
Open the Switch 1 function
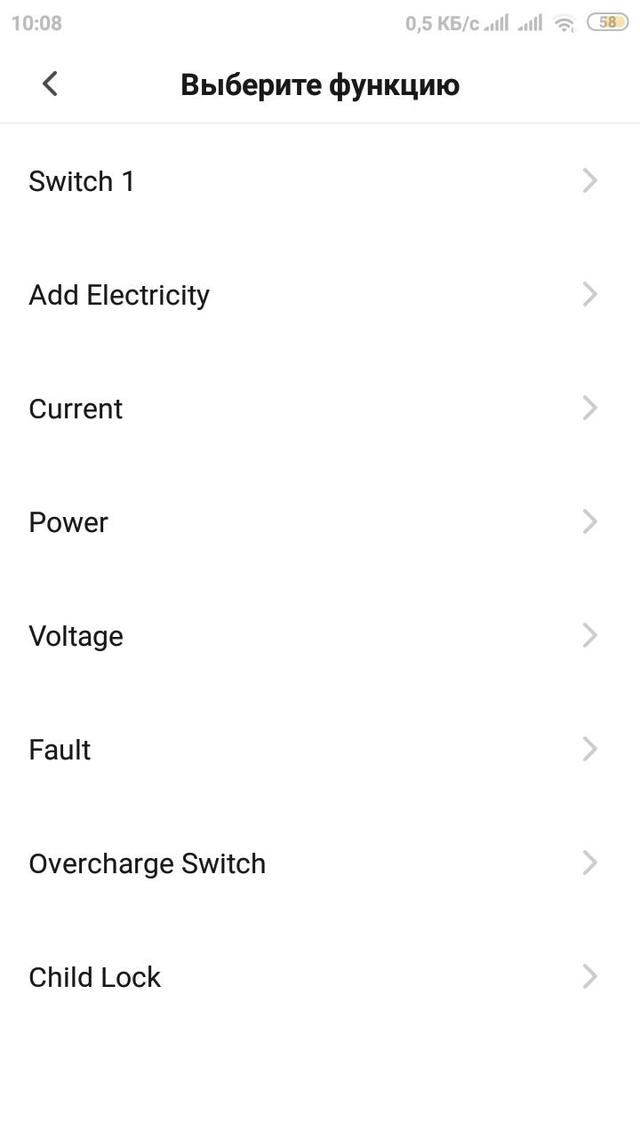pos(320,181)
